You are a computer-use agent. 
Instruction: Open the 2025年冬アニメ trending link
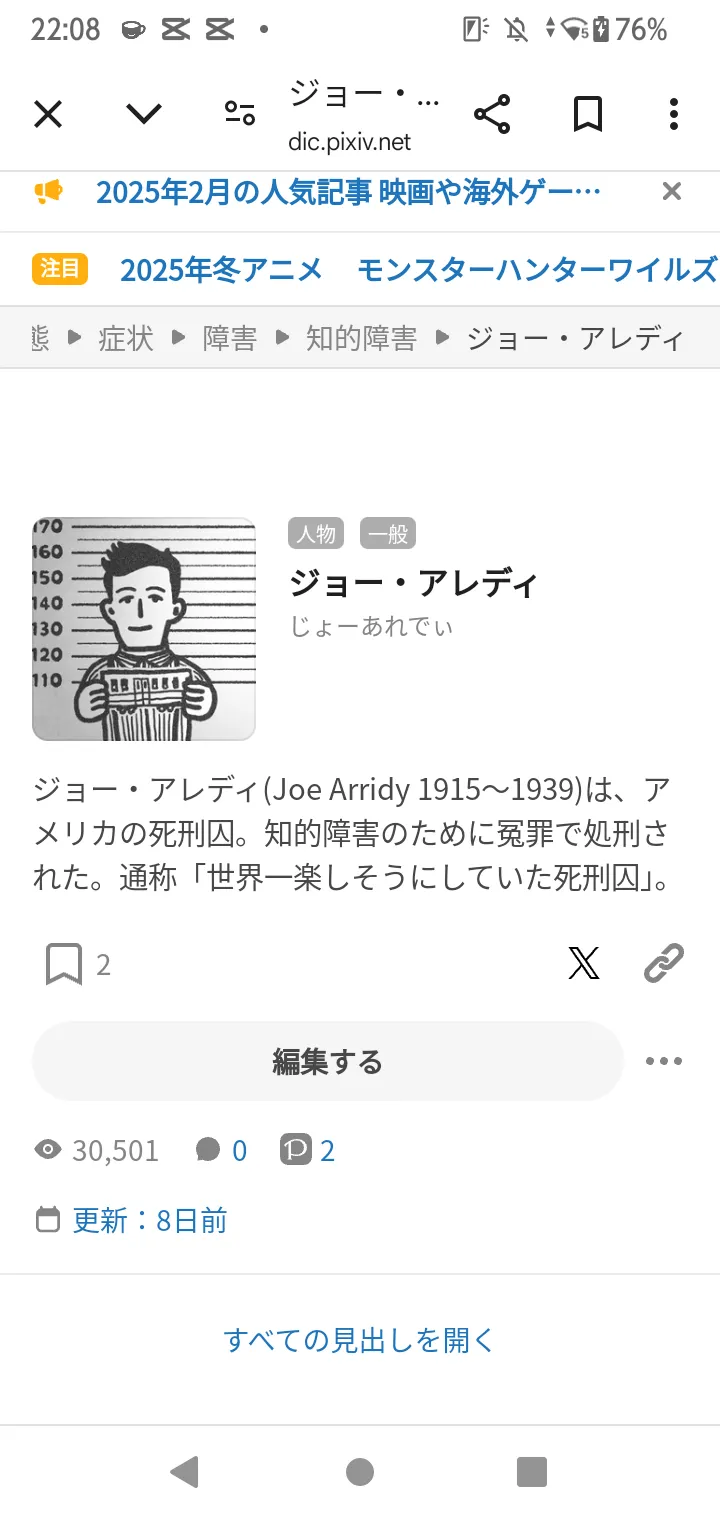(x=221, y=269)
